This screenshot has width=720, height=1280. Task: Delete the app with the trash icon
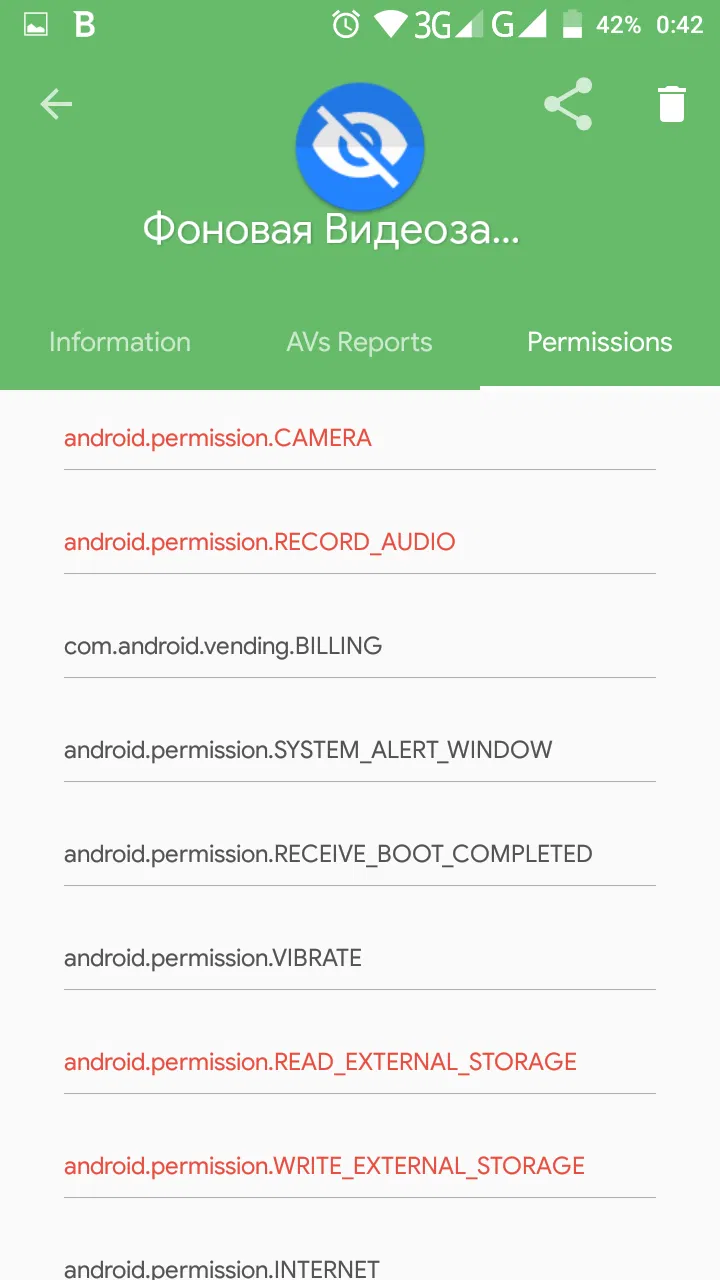pyautogui.click(x=672, y=104)
